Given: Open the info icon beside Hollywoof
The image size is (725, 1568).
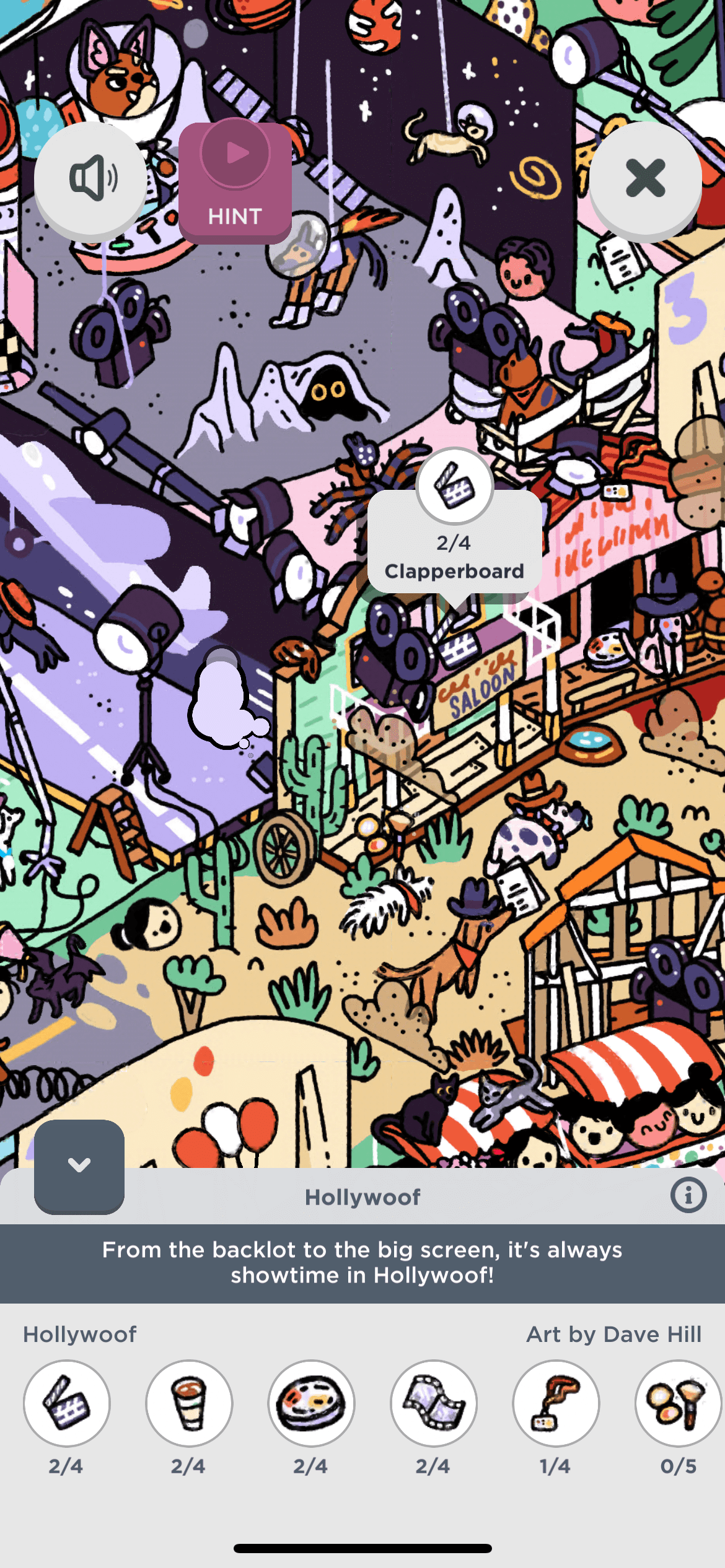Looking at the screenshot, I should 688,1195.
